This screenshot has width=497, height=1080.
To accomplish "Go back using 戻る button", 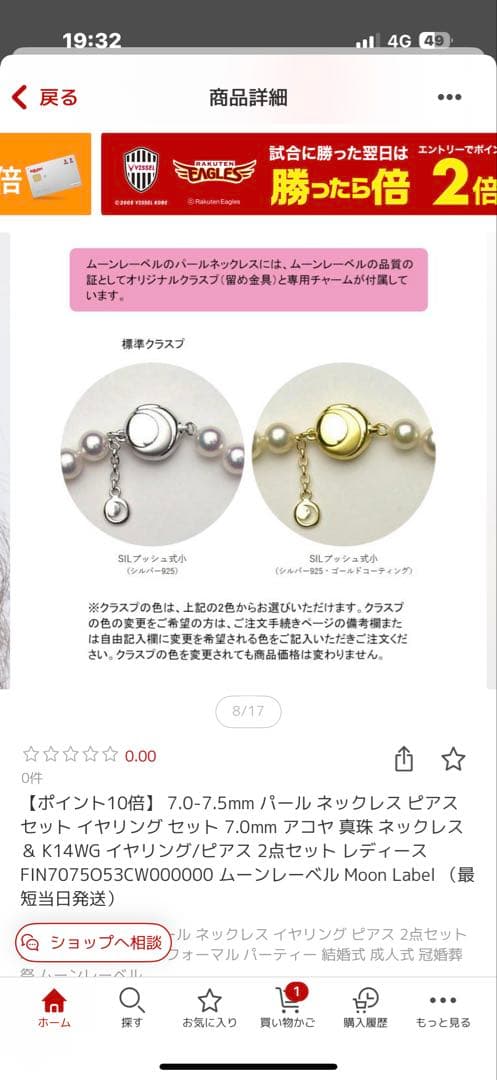I will [45, 97].
